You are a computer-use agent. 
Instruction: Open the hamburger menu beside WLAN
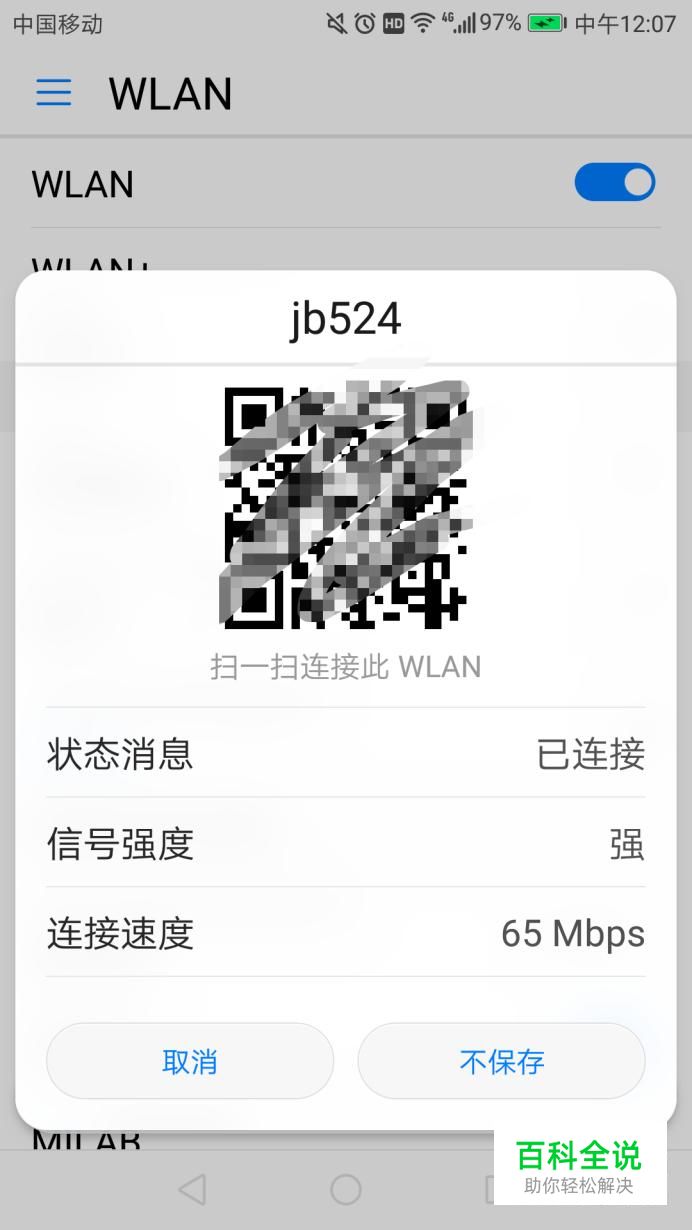point(54,93)
